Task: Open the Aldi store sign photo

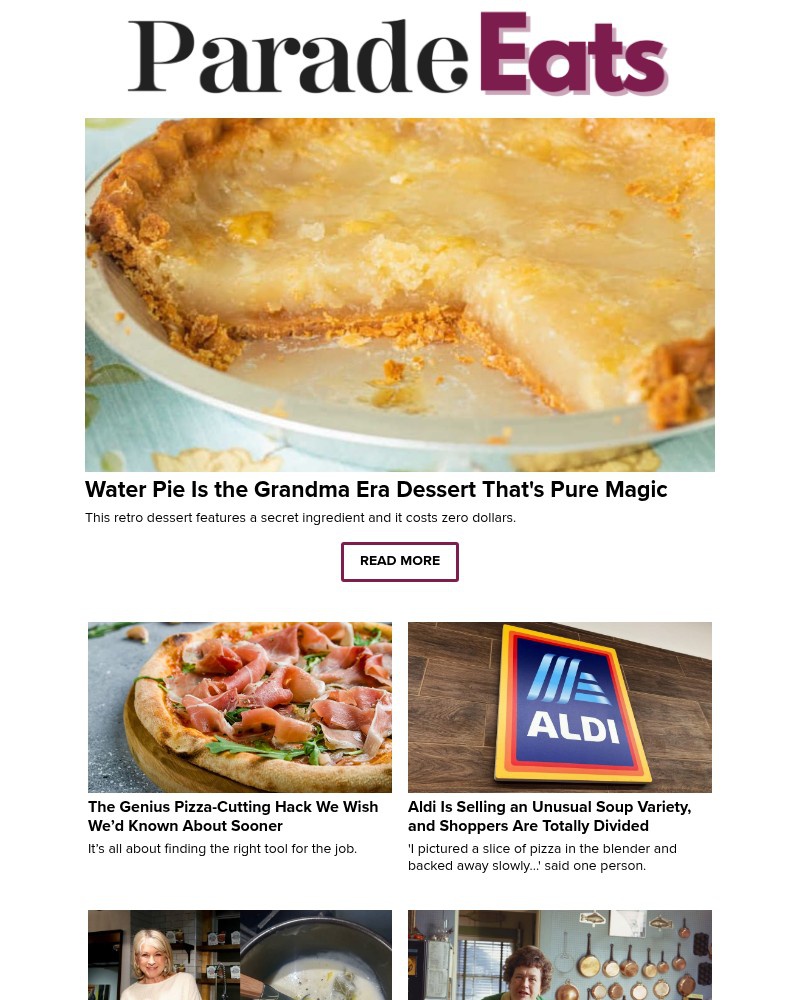Action: [560, 707]
